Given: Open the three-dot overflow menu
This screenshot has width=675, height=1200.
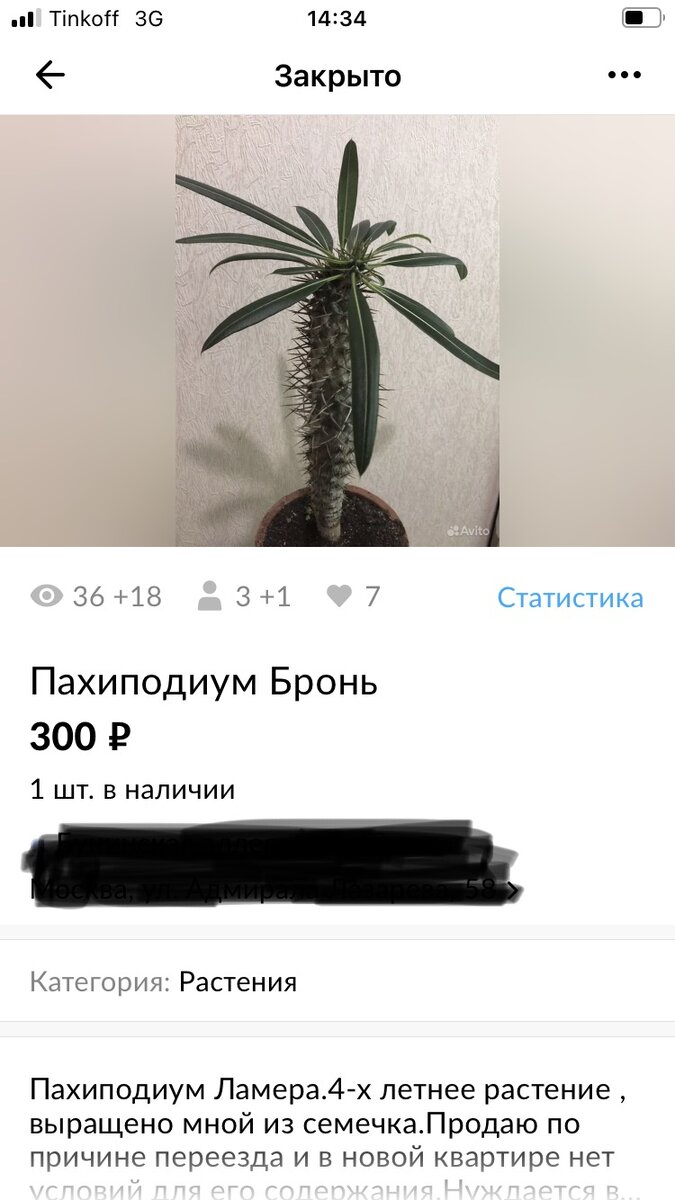Looking at the screenshot, I should point(623,75).
